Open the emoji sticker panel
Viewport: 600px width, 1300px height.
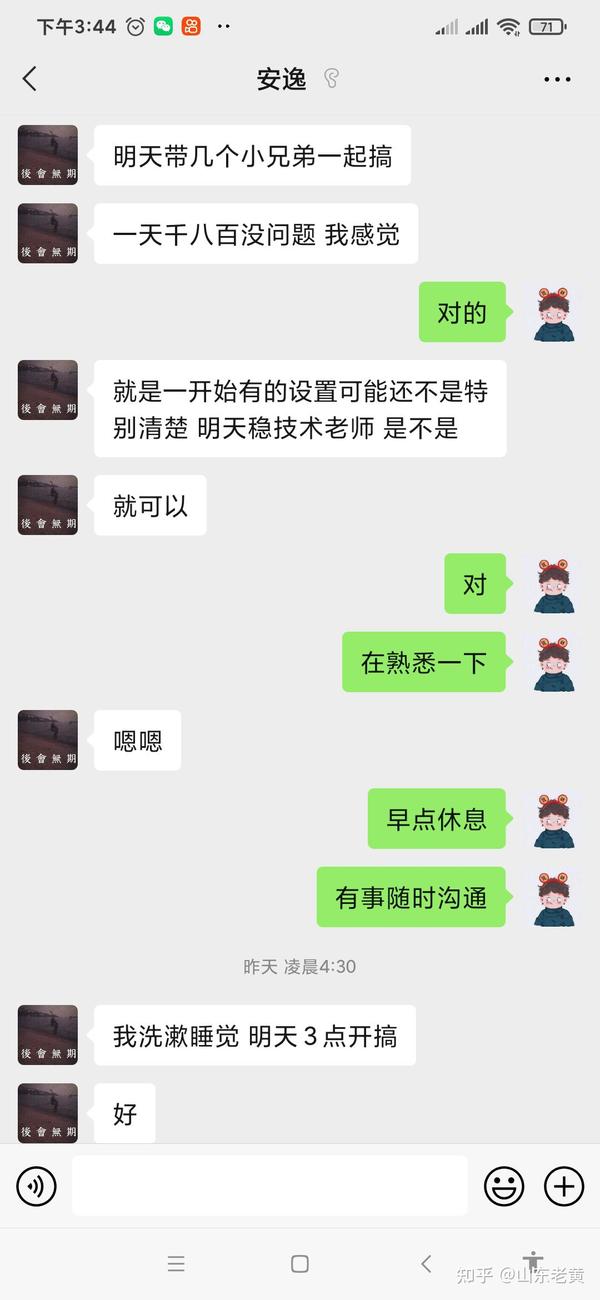click(504, 1187)
